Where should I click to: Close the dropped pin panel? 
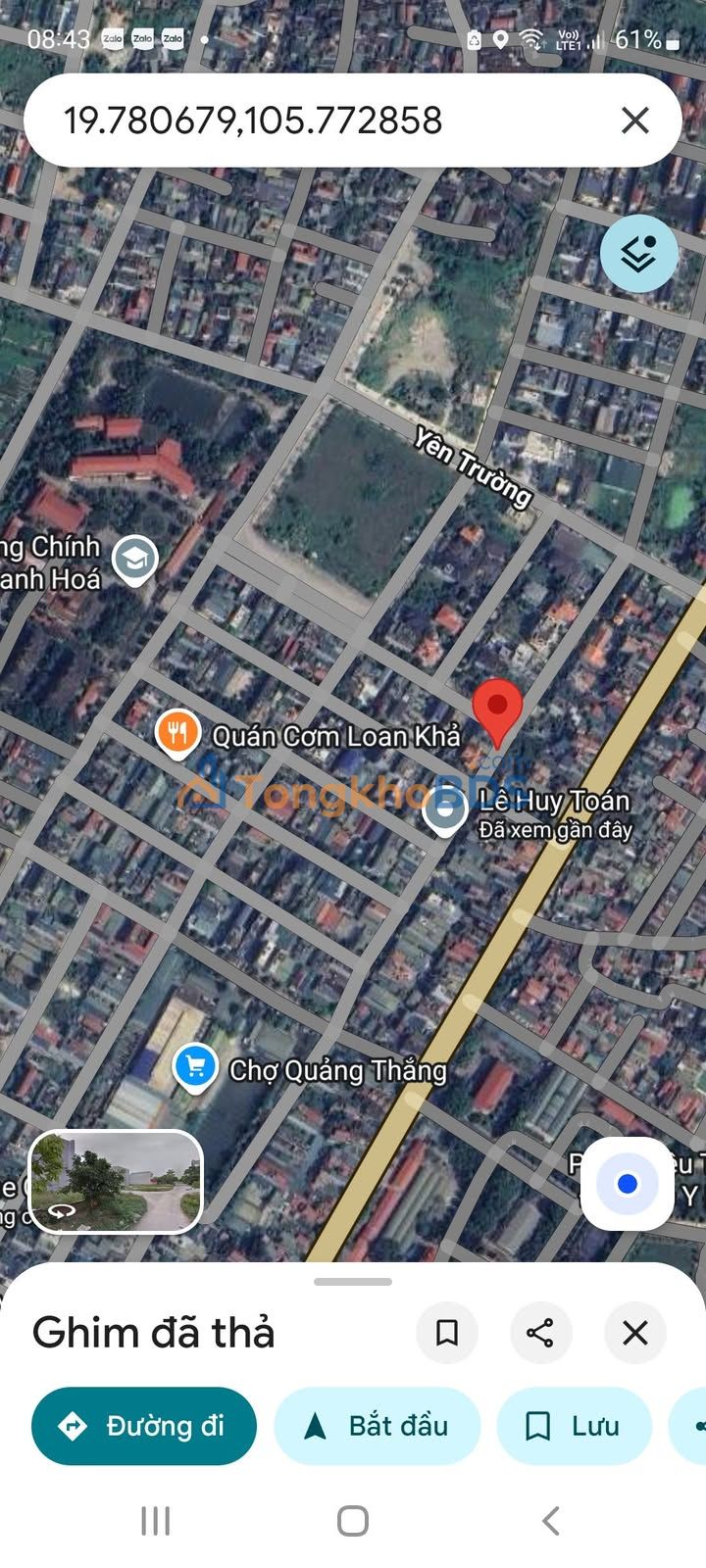click(x=635, y=1333)
